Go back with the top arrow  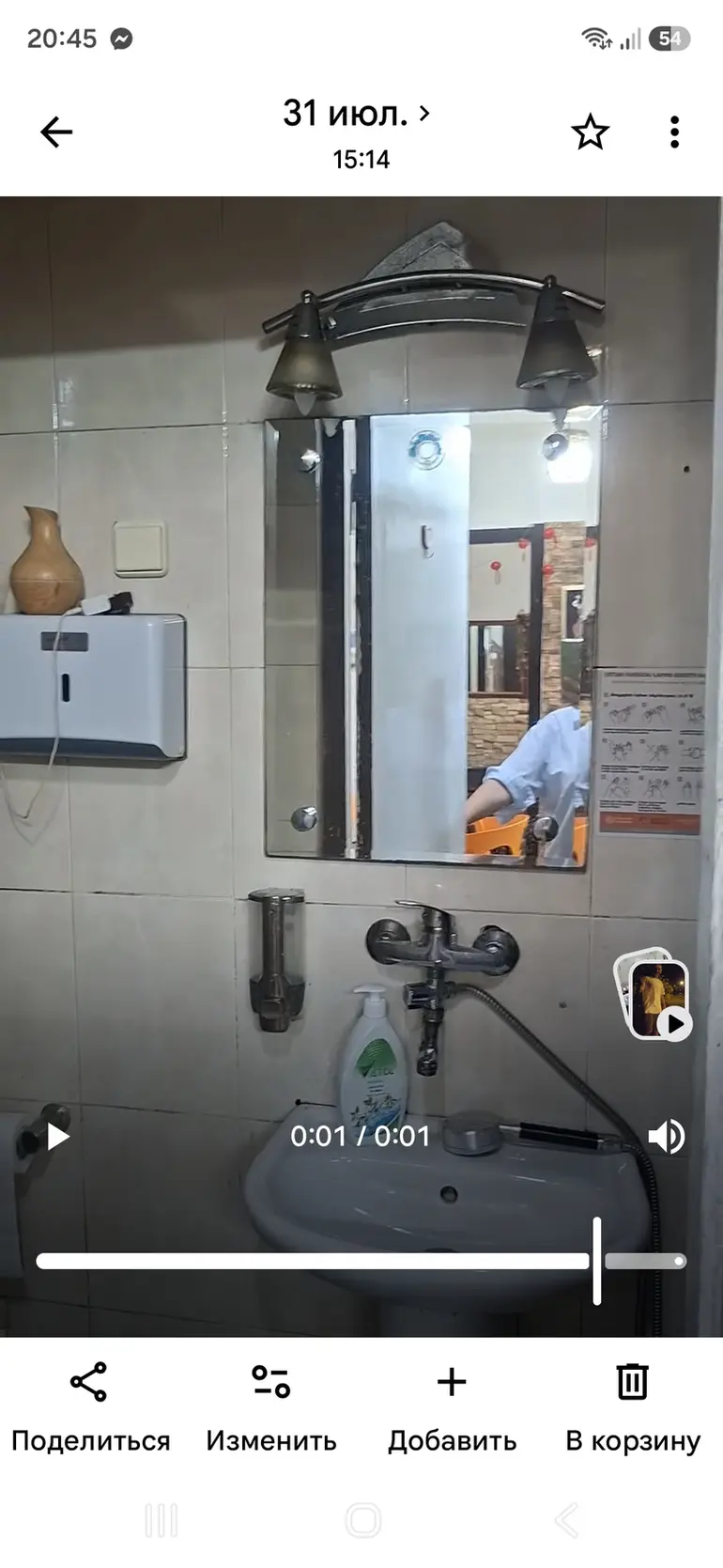coord(56,132)
